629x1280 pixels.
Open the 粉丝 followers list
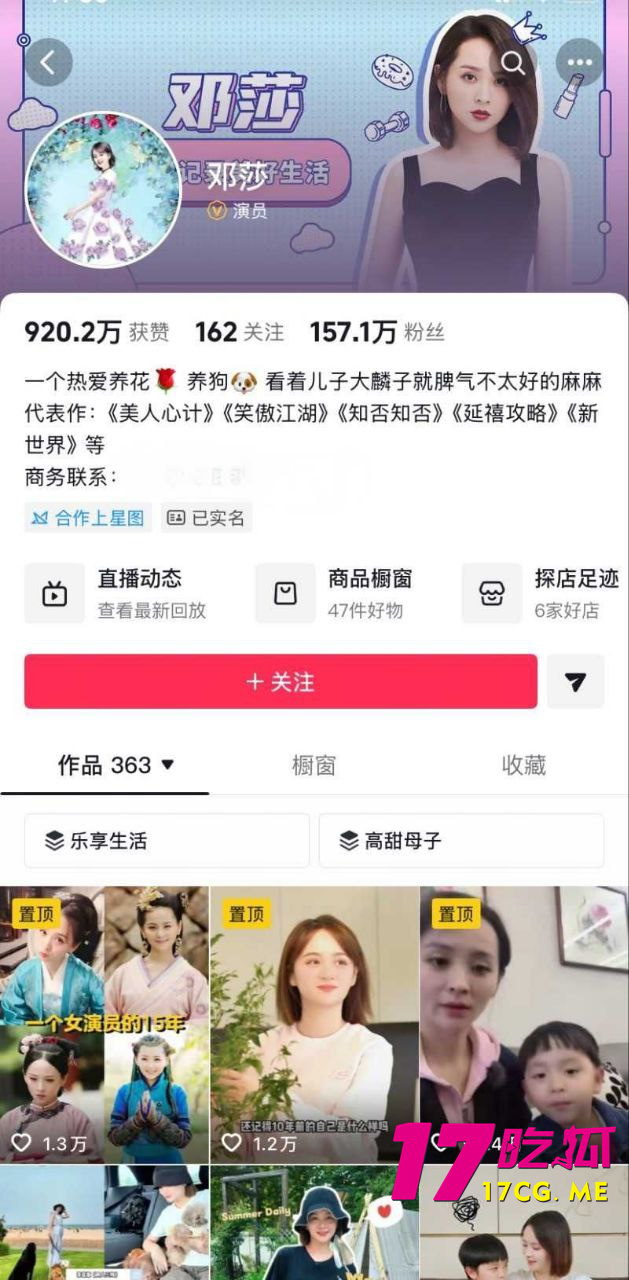click(376, 332)
